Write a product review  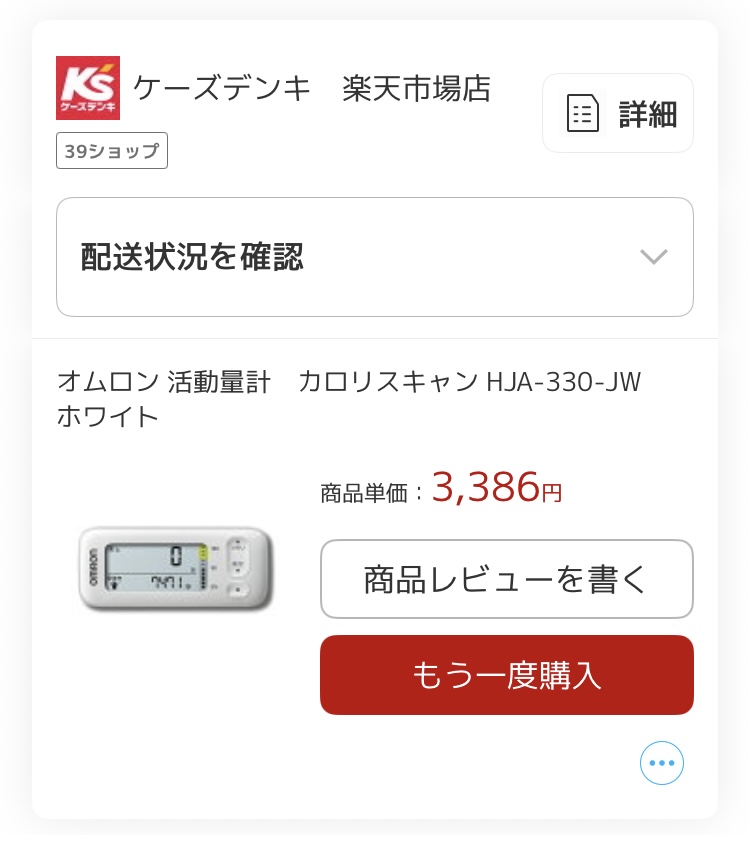[x=506, y=579]
